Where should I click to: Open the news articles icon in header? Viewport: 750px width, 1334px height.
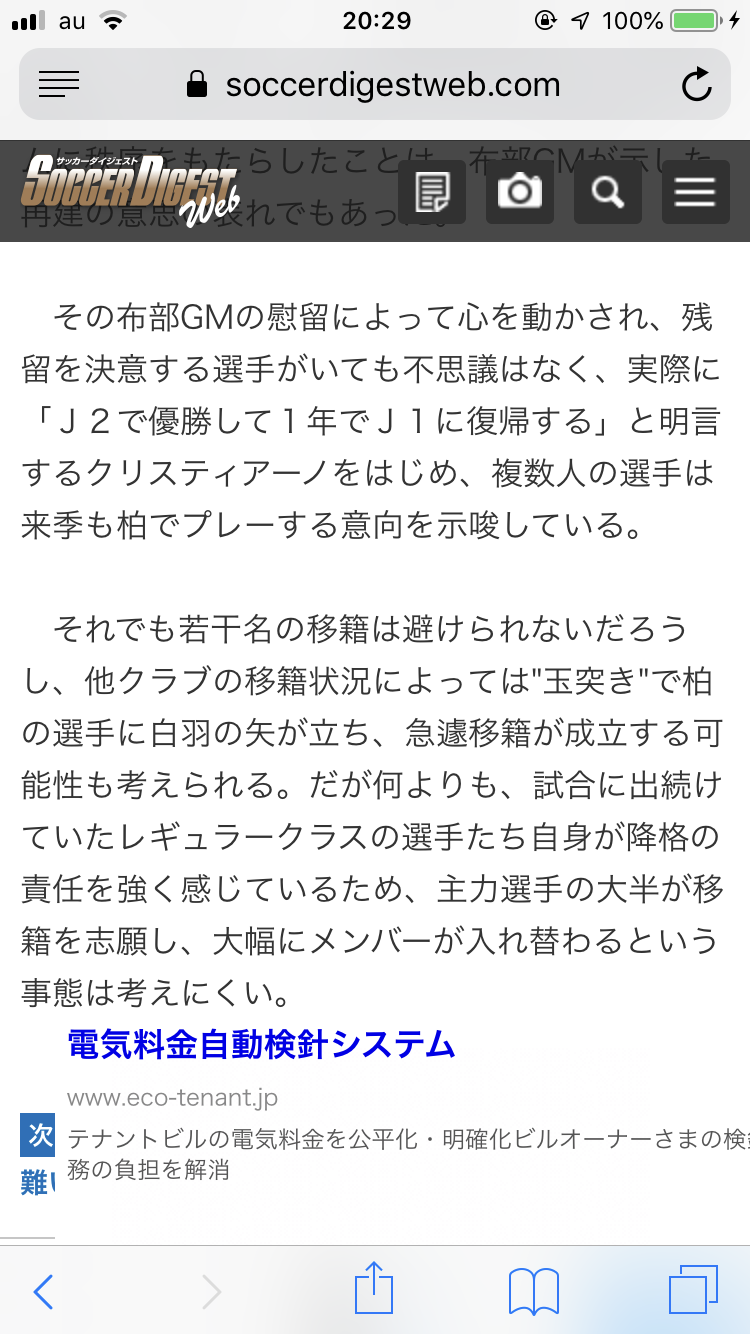pos(432,191)
